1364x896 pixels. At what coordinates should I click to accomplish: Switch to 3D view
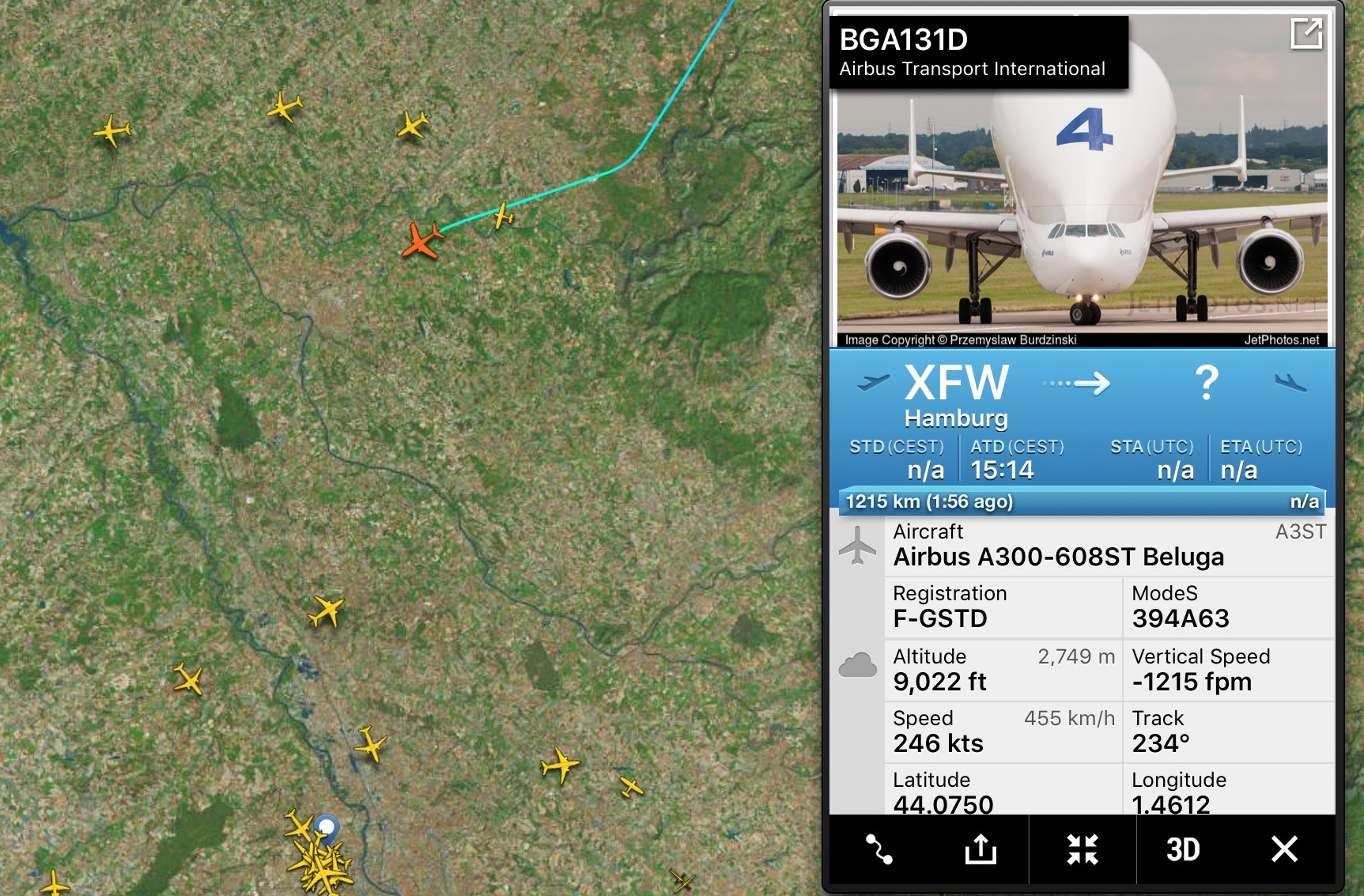point(1183,849)
